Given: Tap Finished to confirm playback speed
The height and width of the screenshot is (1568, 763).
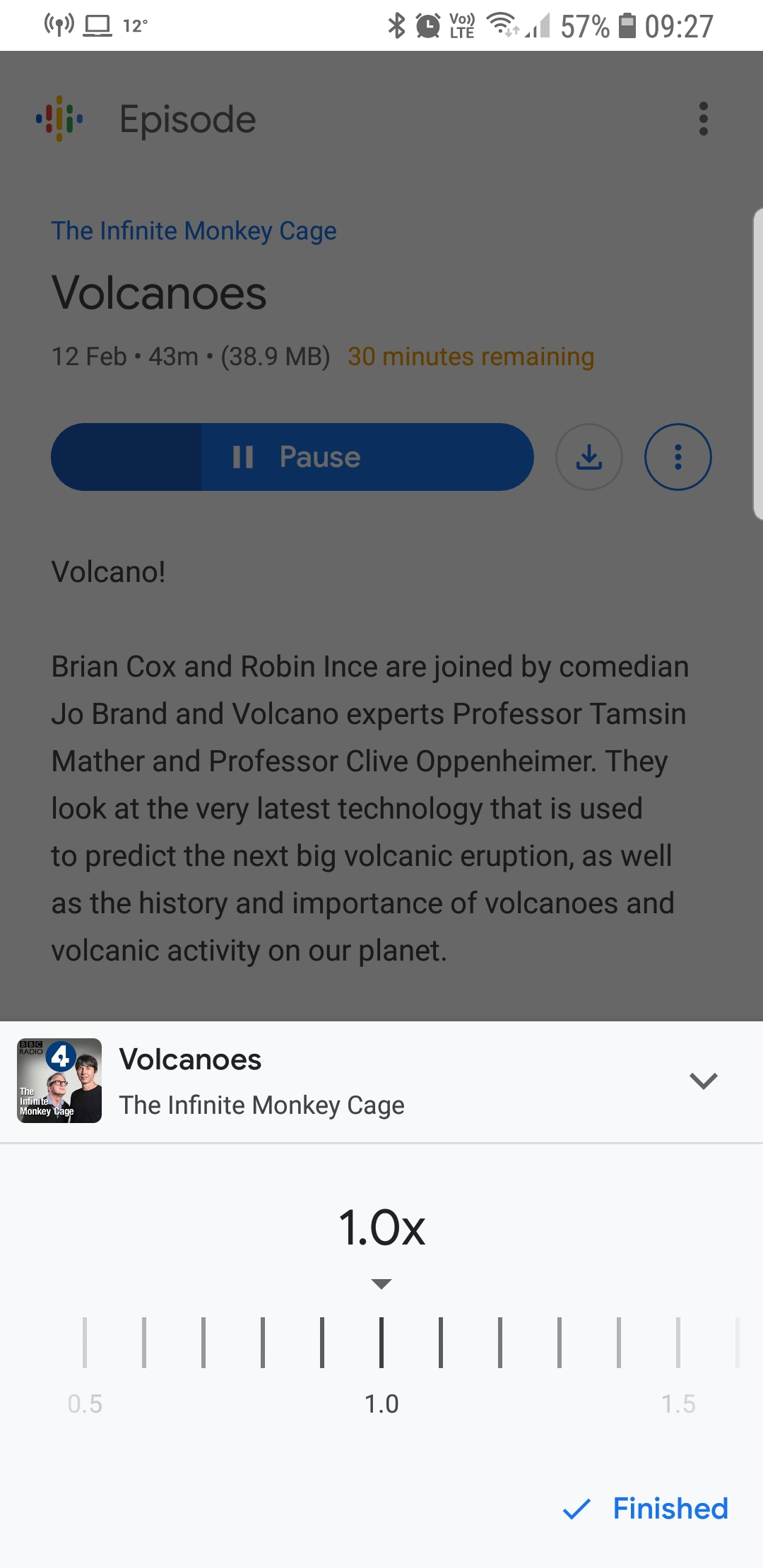Looking at the screenshot, I should tap(646, 1509).
